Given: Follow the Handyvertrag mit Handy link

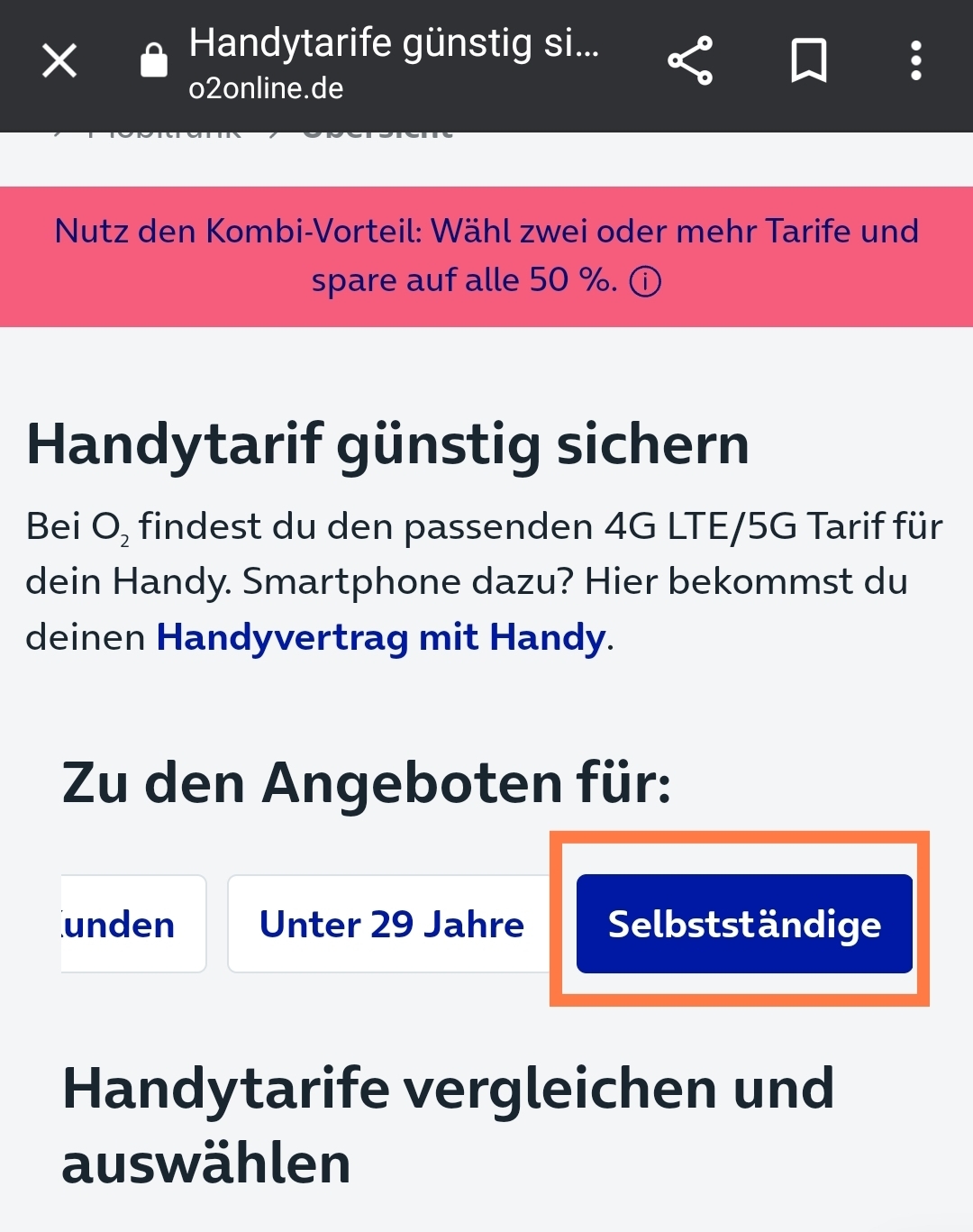Looking at the screenshot, I should 381,637.
